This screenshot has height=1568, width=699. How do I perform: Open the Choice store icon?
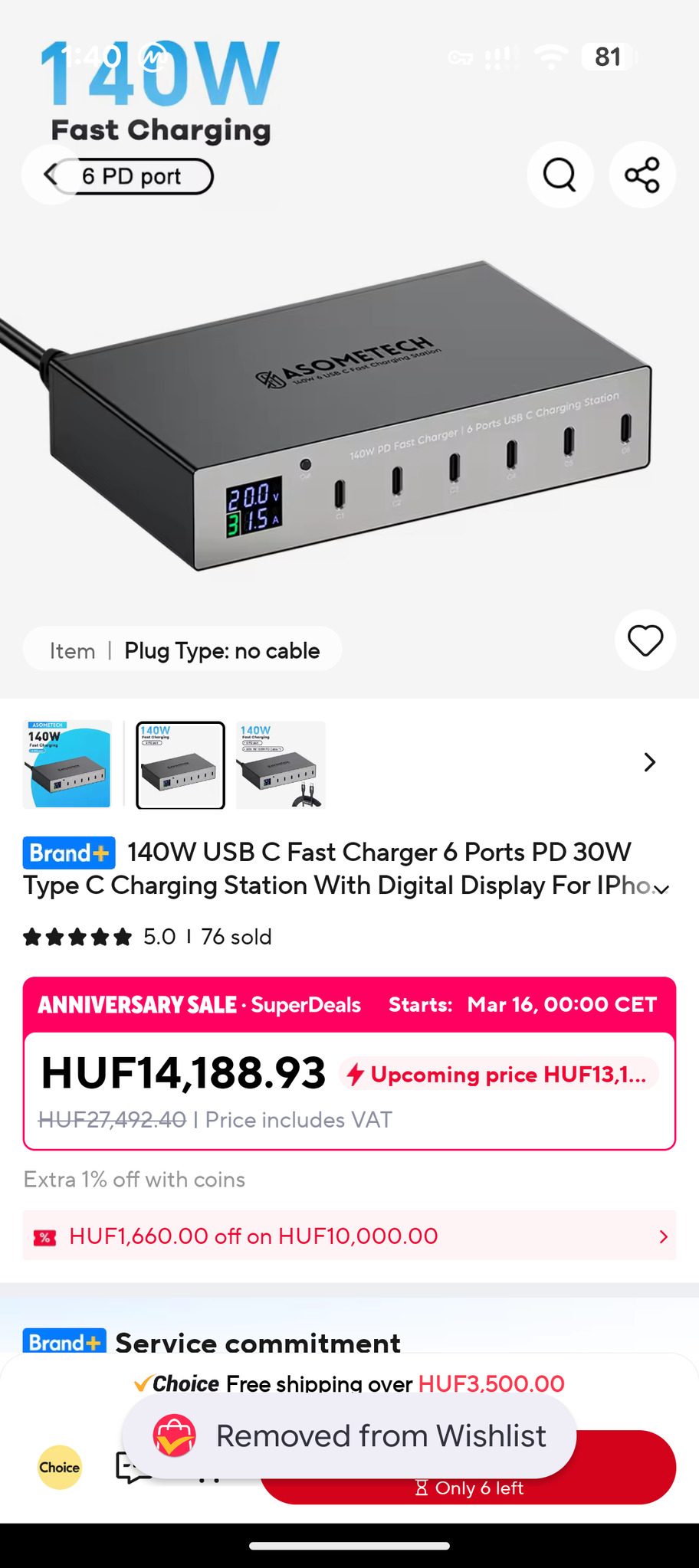[60, 1467]
